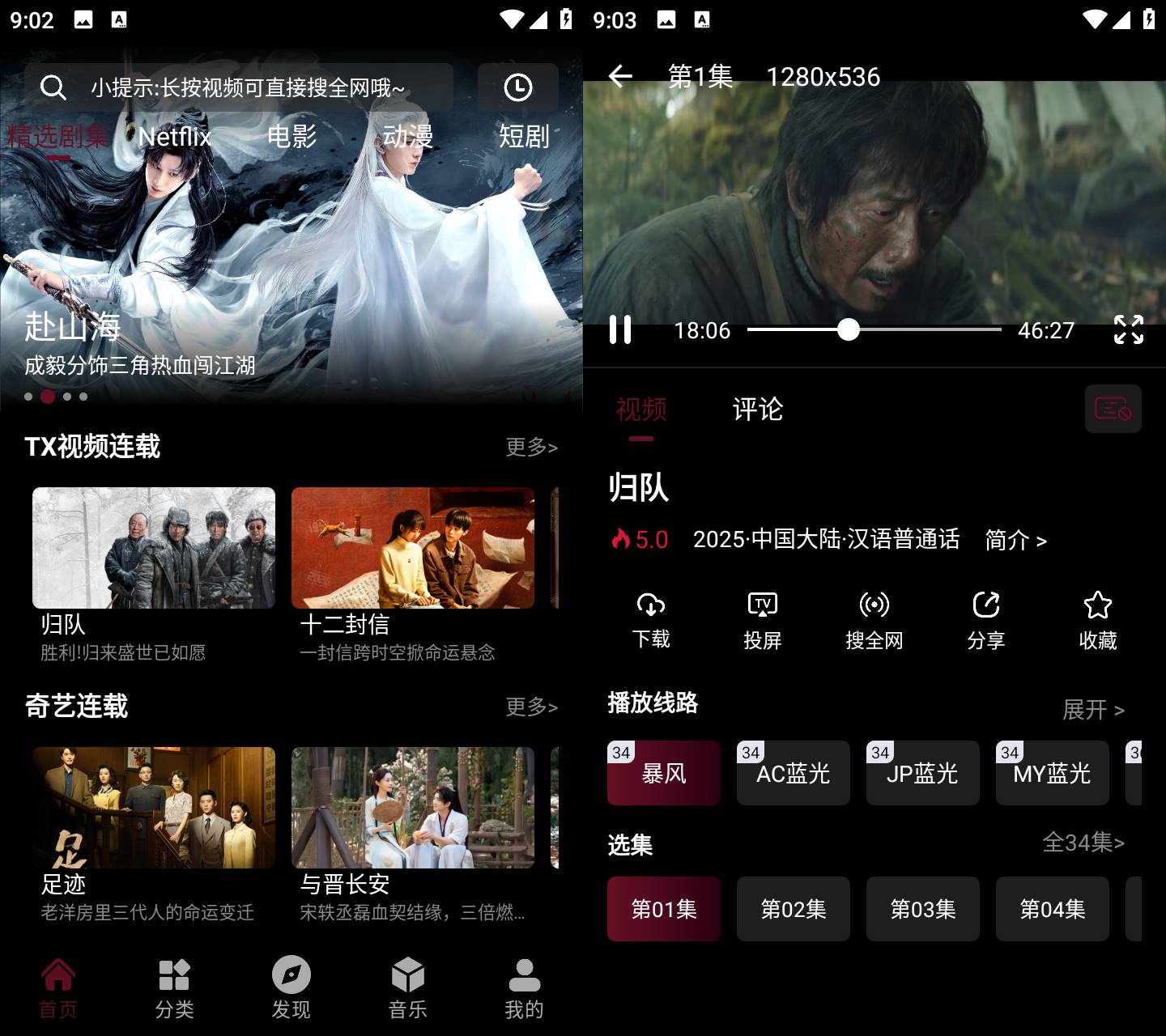Screen dimensions: 1166x1036
Task: Go back from the video player
Action: pyautogui.click(x=620, y=76)
